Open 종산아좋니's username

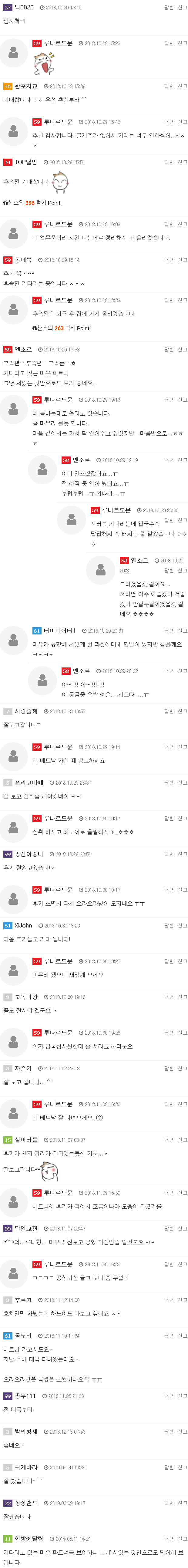[x=29, y=854]
